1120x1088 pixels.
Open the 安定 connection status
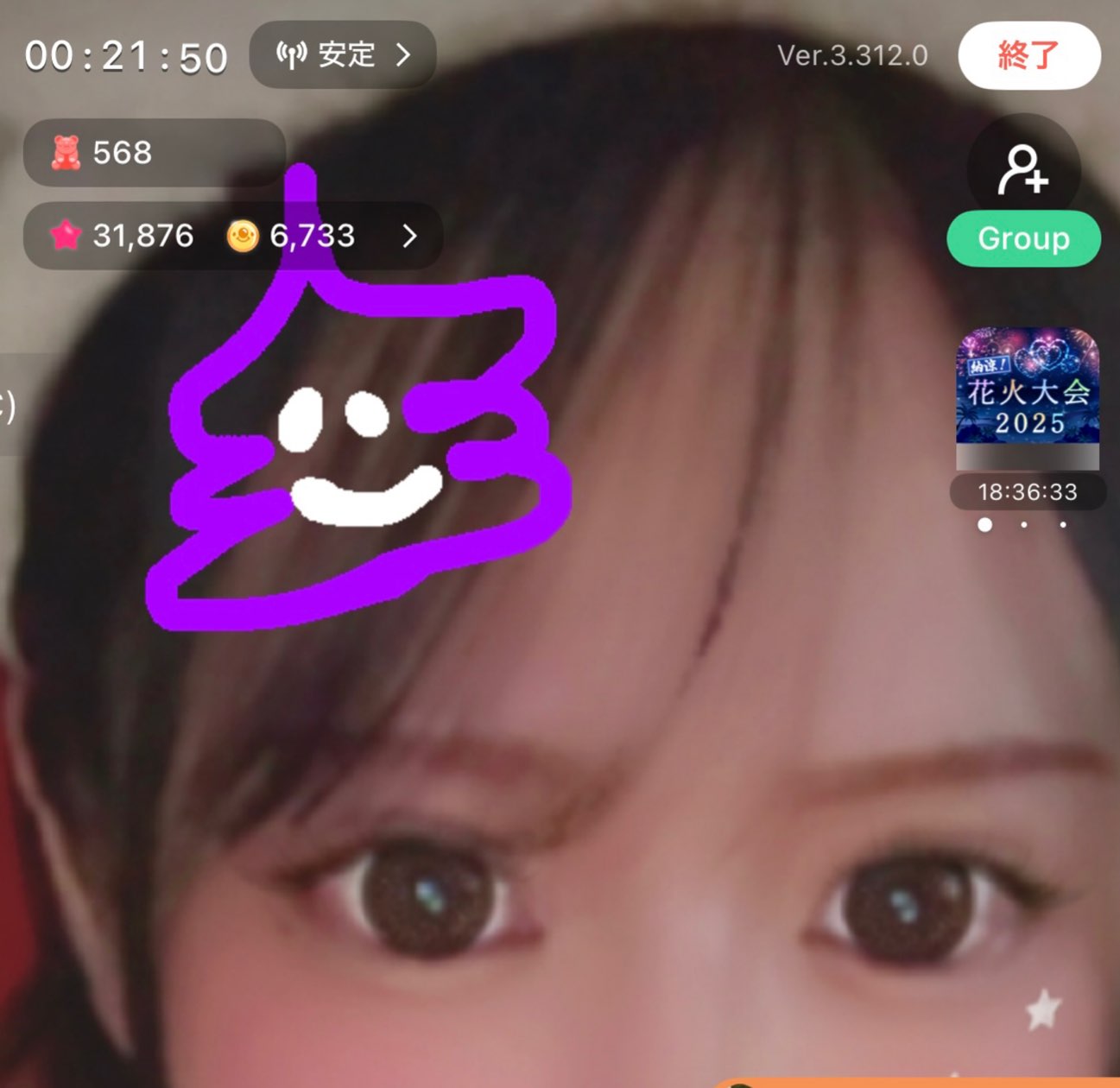coord(343,55)
